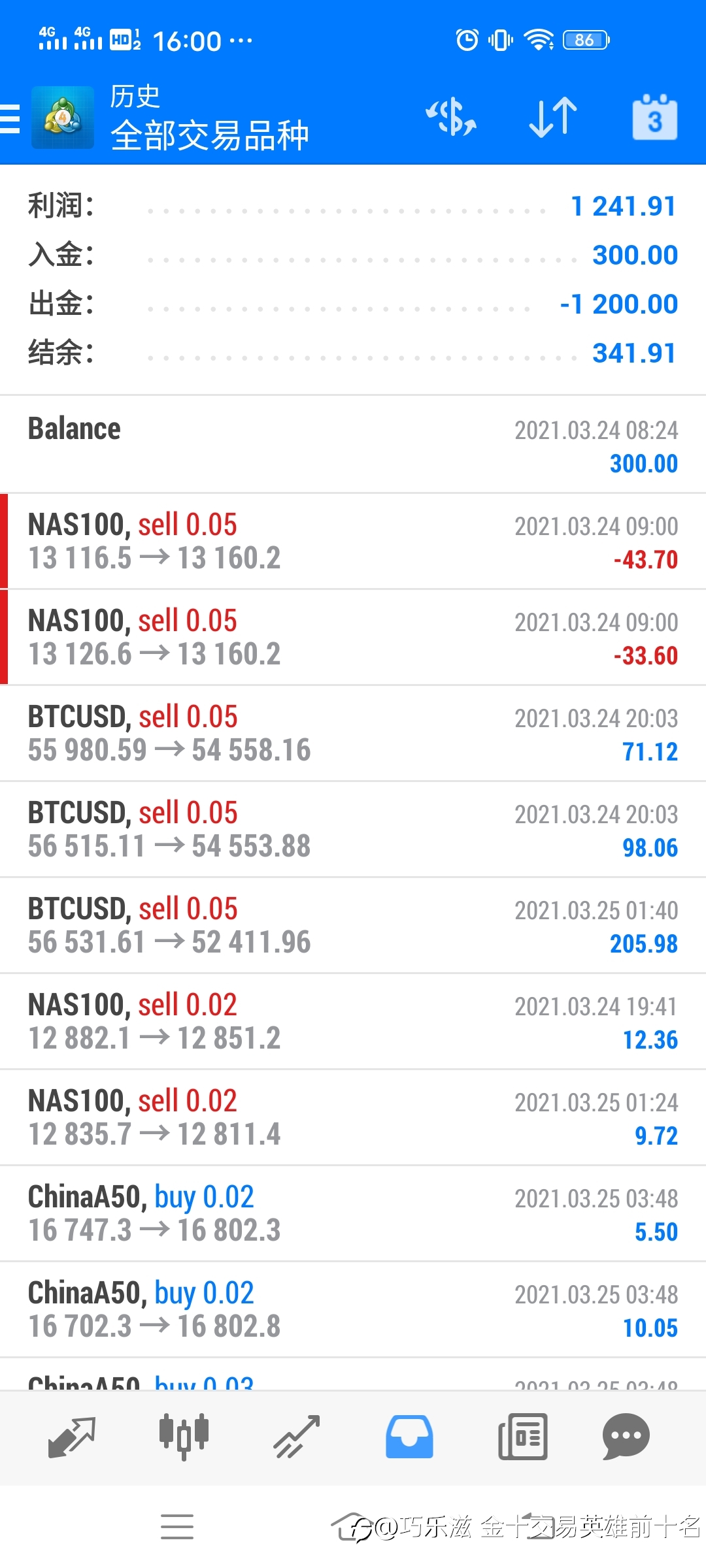Viewport: 706px width, 1568px height.
Task: Open NAS100 sell 0.02 trade with 12.36 profit
Action: 353,1022
